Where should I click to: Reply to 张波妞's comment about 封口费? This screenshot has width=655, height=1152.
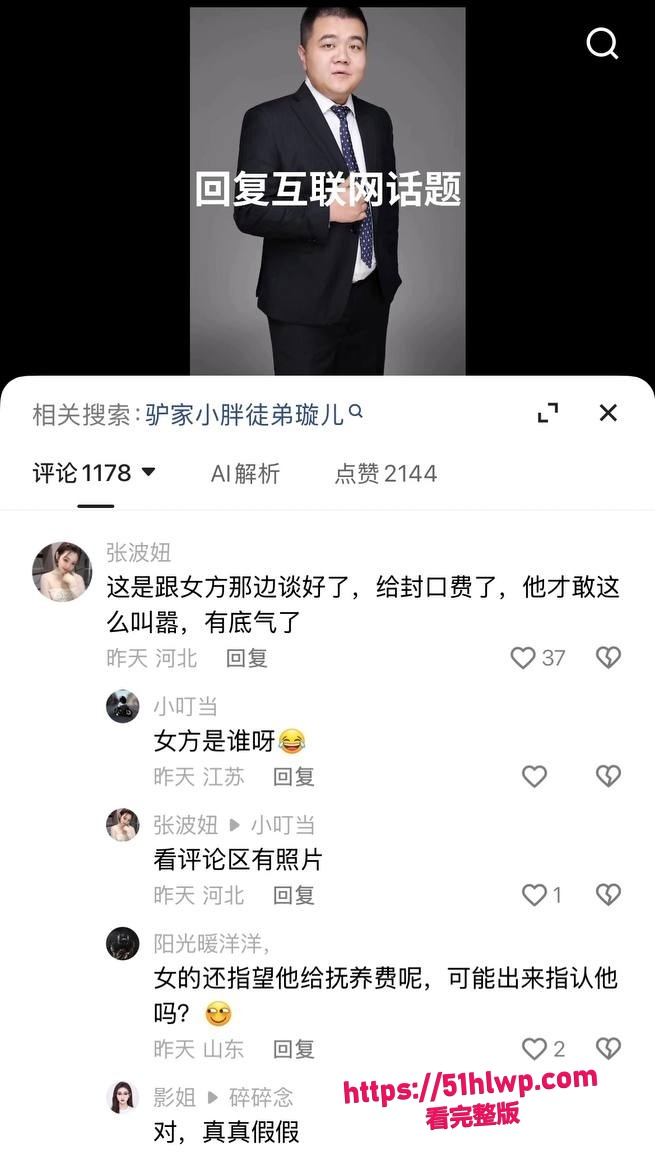click(246, 658)
